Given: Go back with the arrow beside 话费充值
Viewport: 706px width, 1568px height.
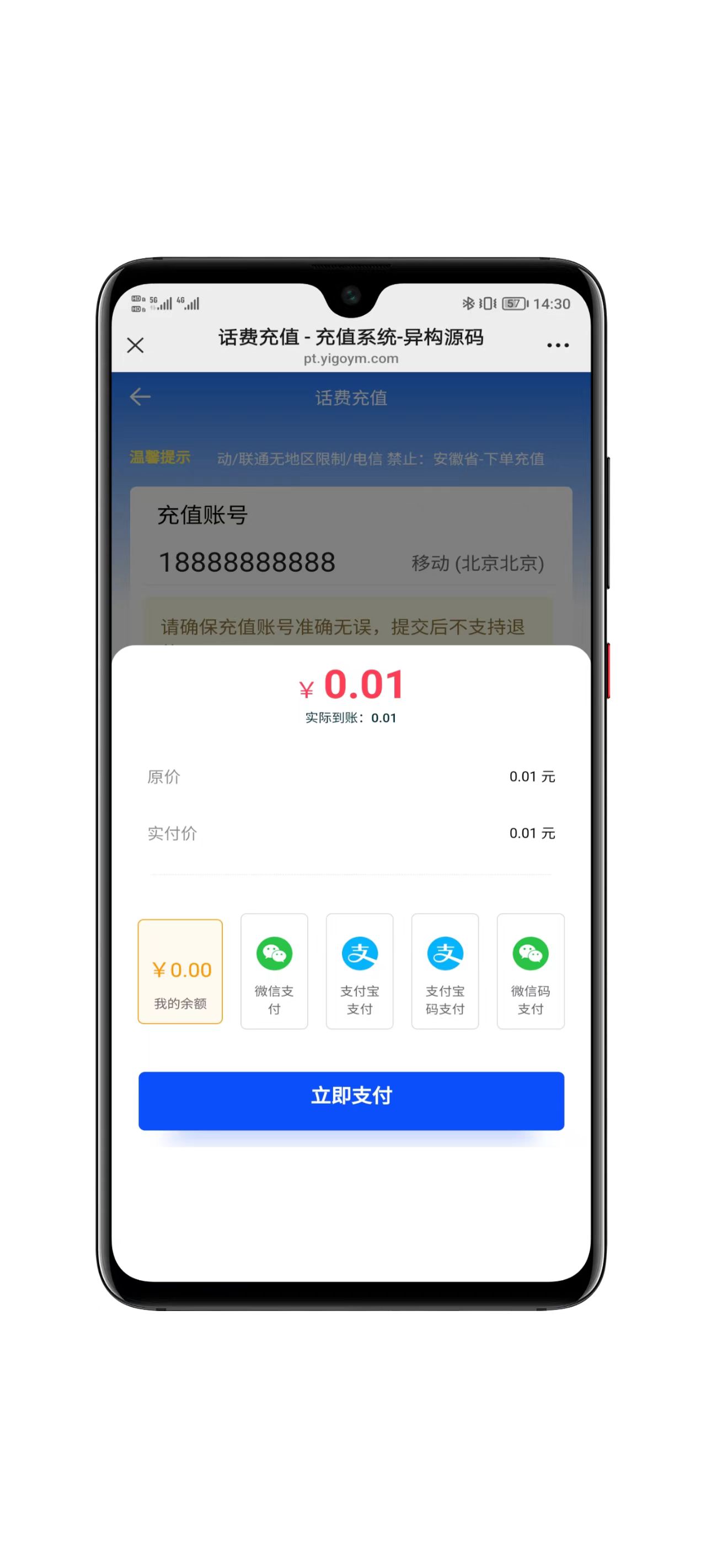Looking at the screenshot, I should click(140, 397).
